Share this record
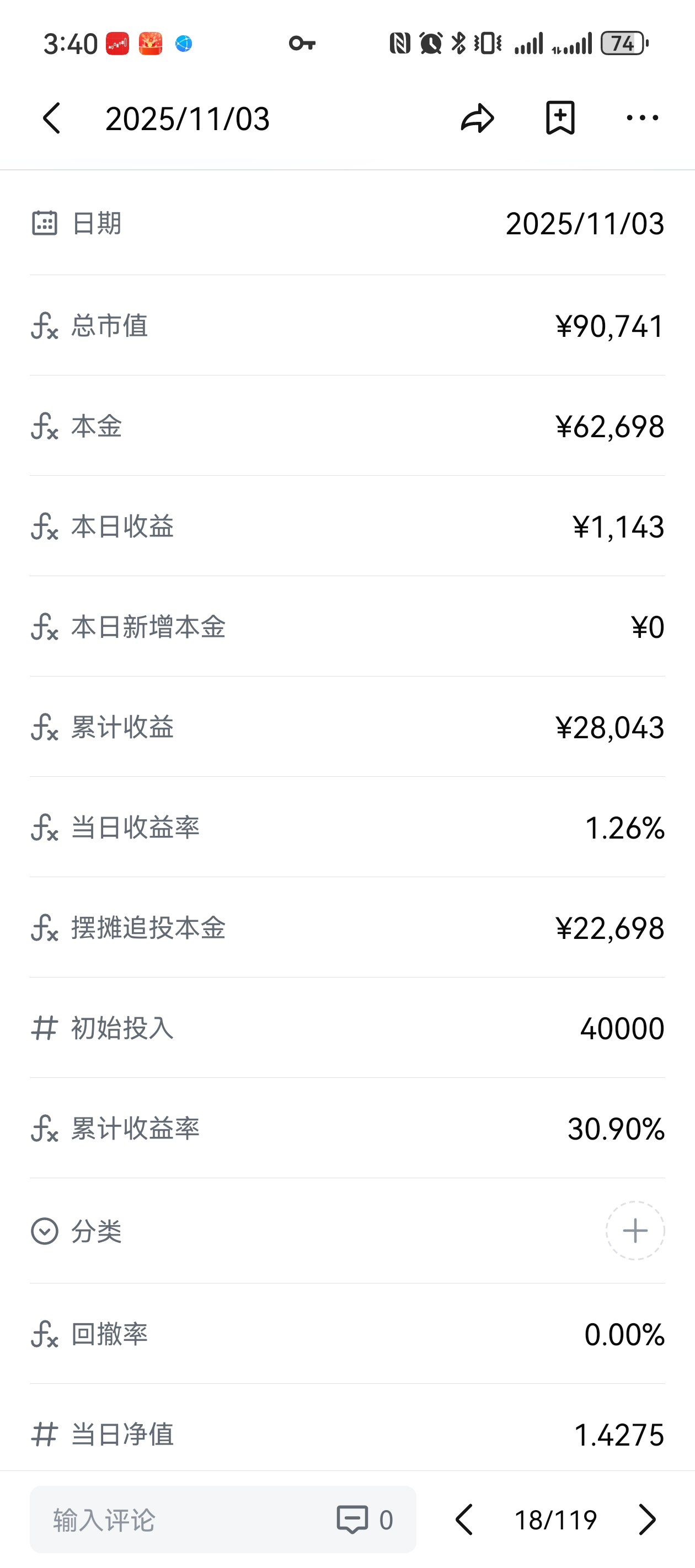 pyautogui.click(x=477, y=118)
